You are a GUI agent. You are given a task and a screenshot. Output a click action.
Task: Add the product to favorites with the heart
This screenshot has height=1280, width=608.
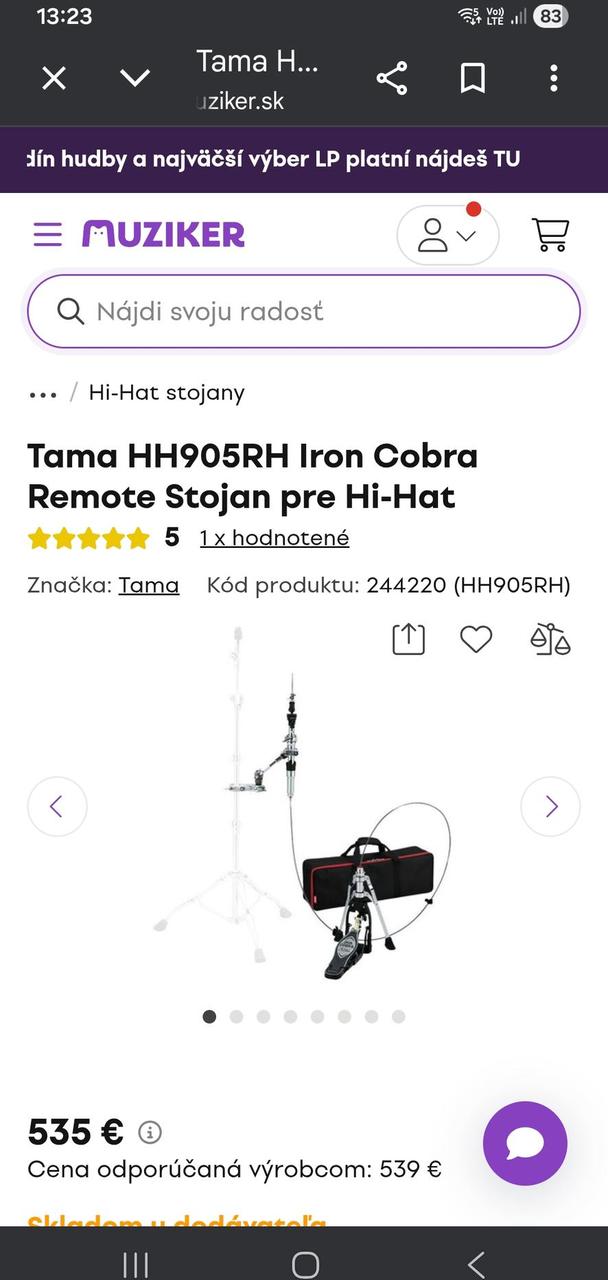[x=476, y=639]
